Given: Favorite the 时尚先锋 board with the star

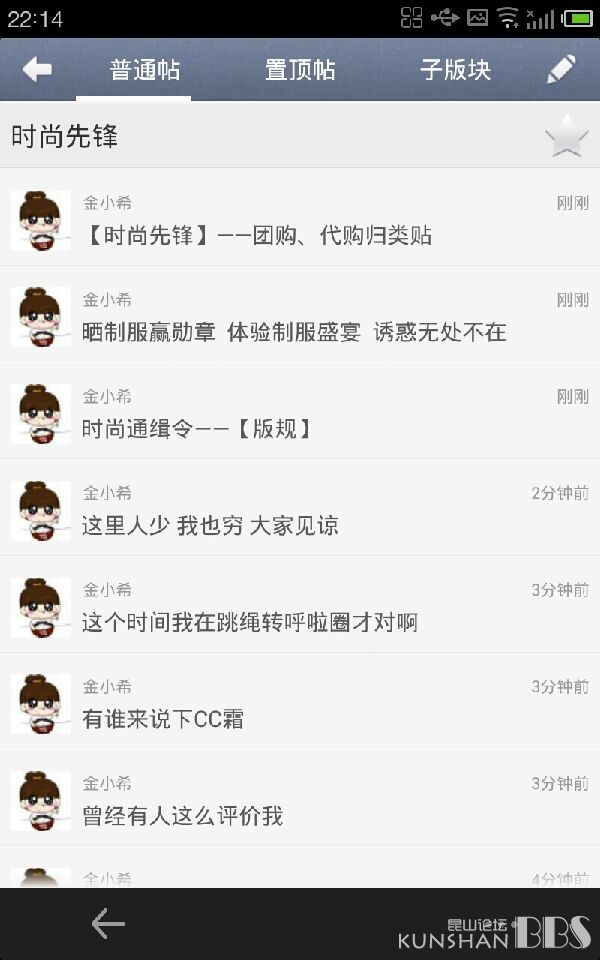Looking at the screenshot, I should pyautogui.click(x=567, y=135).
